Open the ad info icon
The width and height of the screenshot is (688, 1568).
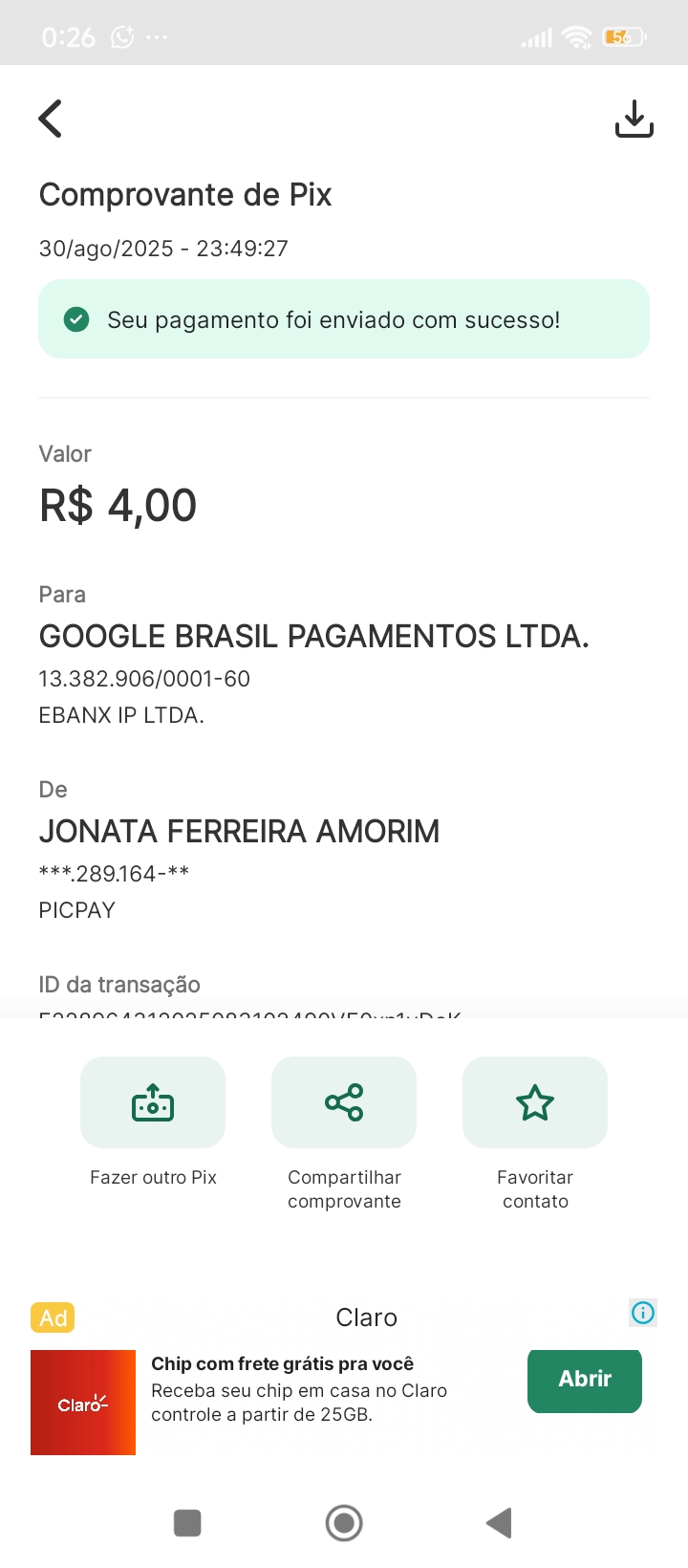tap(643, 1313)
